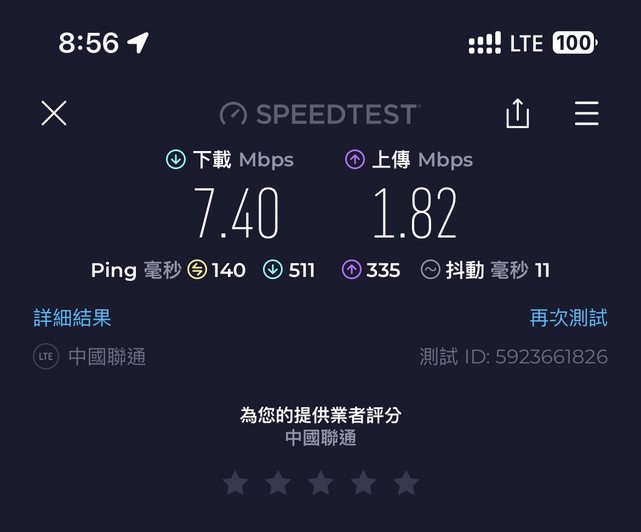Rate provider three stars

[320, 484]
